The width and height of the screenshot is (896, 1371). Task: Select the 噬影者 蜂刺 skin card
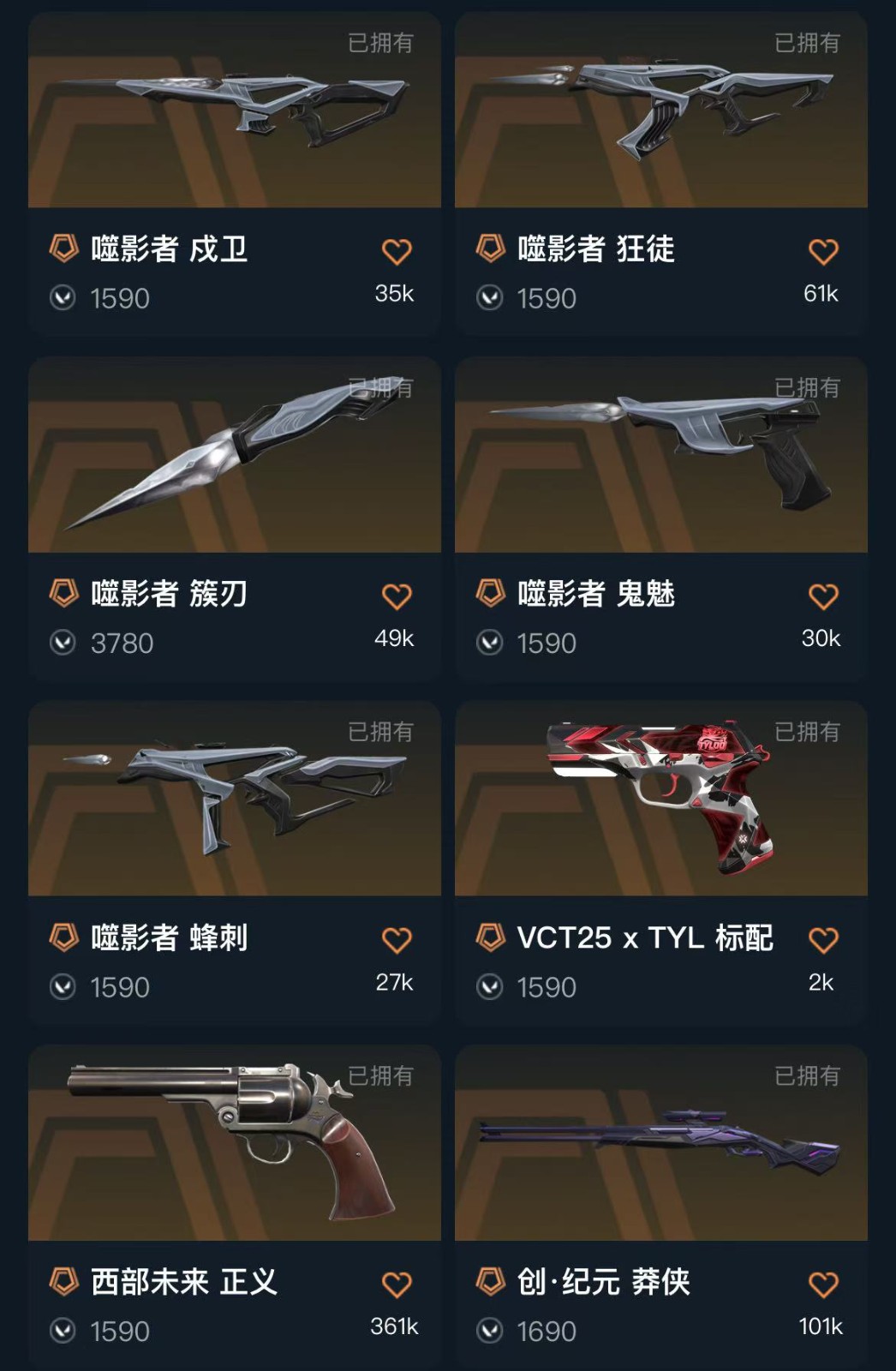(x=234, y=800)
